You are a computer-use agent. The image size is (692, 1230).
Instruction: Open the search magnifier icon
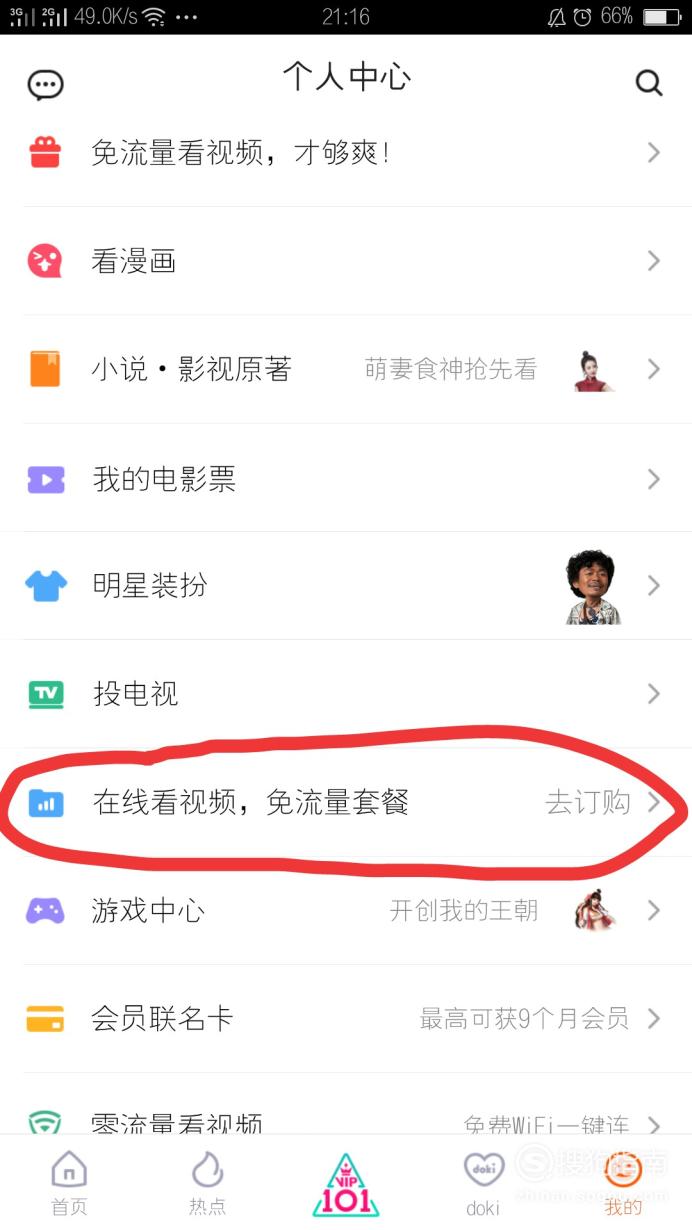click(x=649, y=83)
